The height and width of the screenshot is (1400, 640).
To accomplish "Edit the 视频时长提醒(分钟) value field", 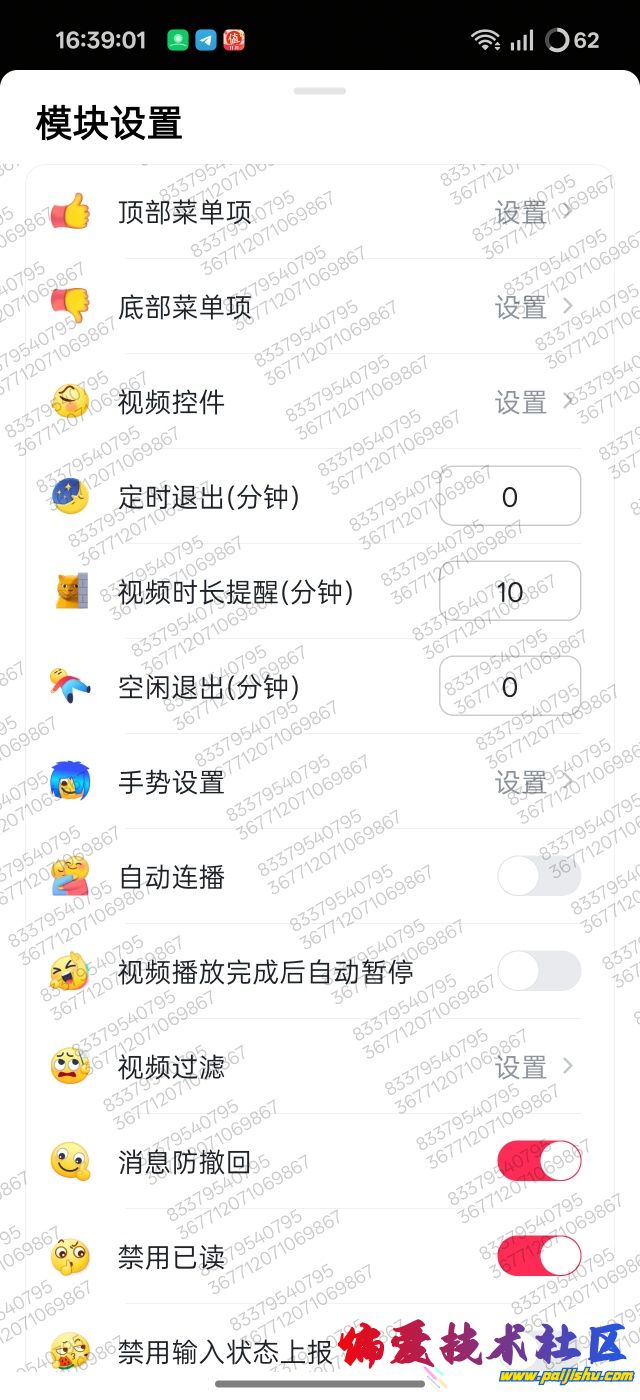I will coord(510,591).
